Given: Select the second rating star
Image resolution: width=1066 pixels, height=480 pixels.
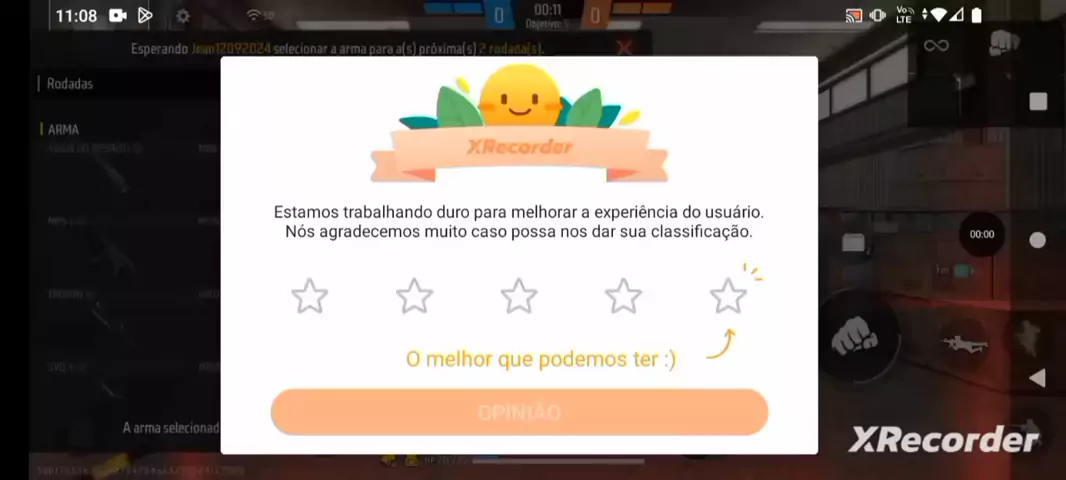Looking at the screenshot, I should pyautogui.click(x=414, y=296).
